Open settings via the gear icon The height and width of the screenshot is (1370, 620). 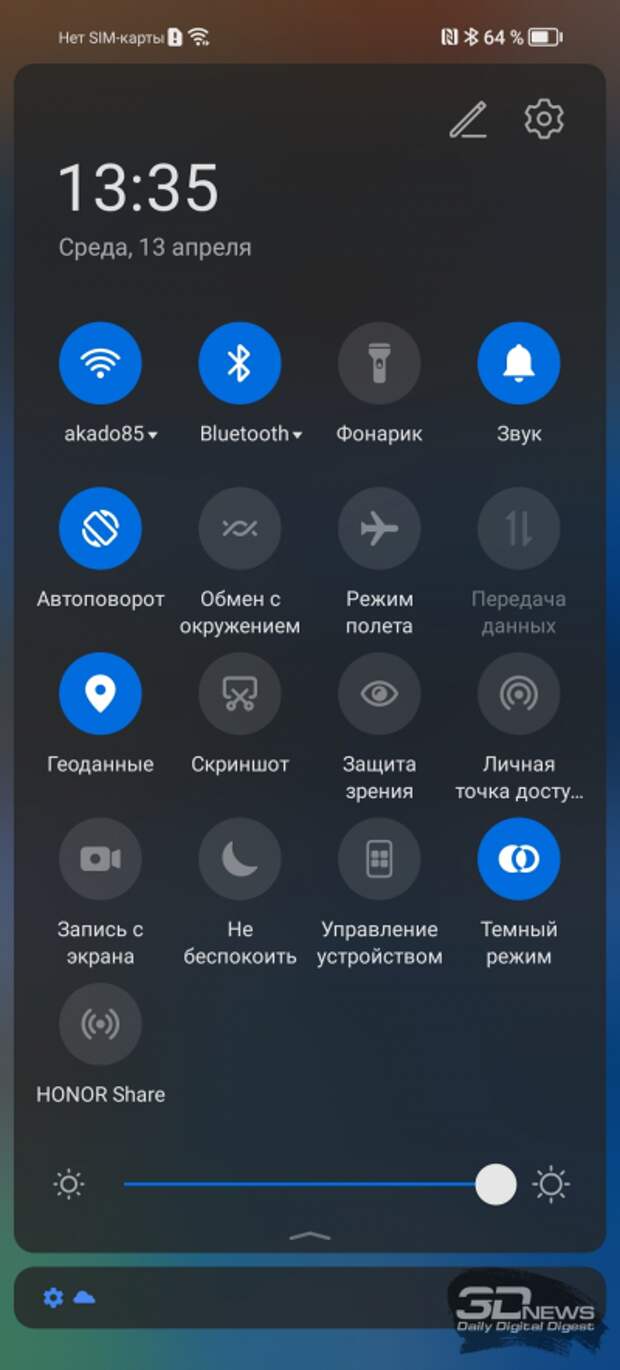pos(544,119)
